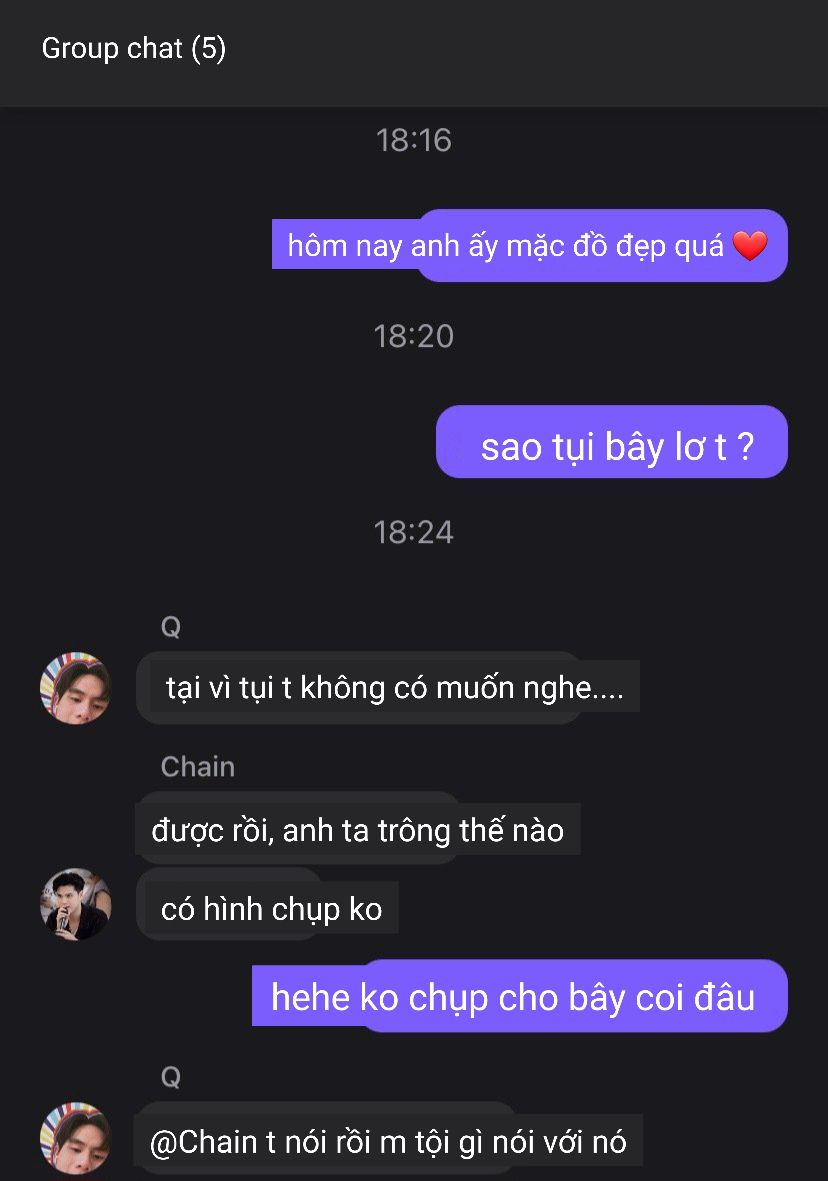
Task: Open Q's avatar beside the "@Chain" message
Action: (75, 1139)
